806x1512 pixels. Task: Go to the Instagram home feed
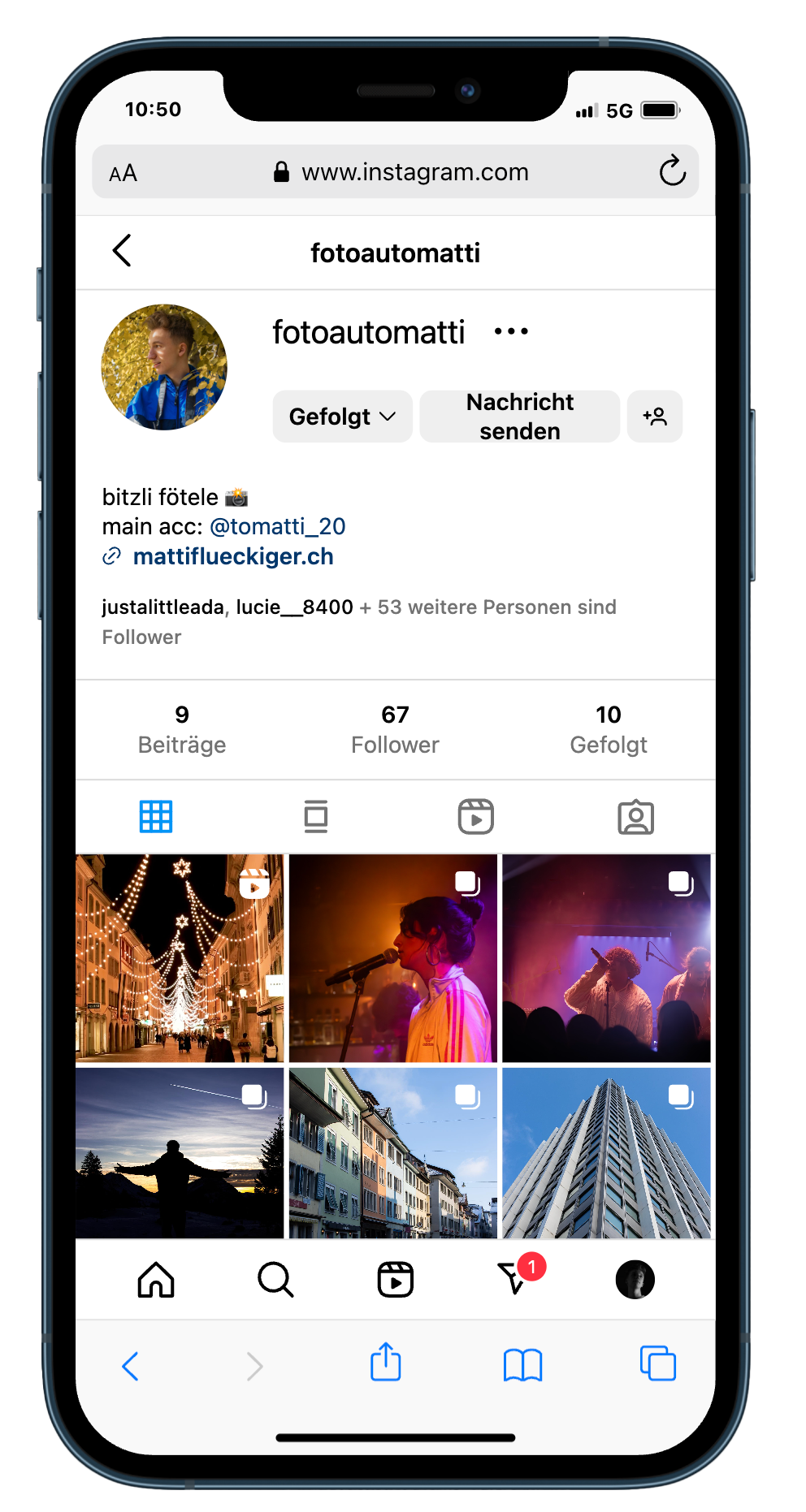click(156, 1281)
